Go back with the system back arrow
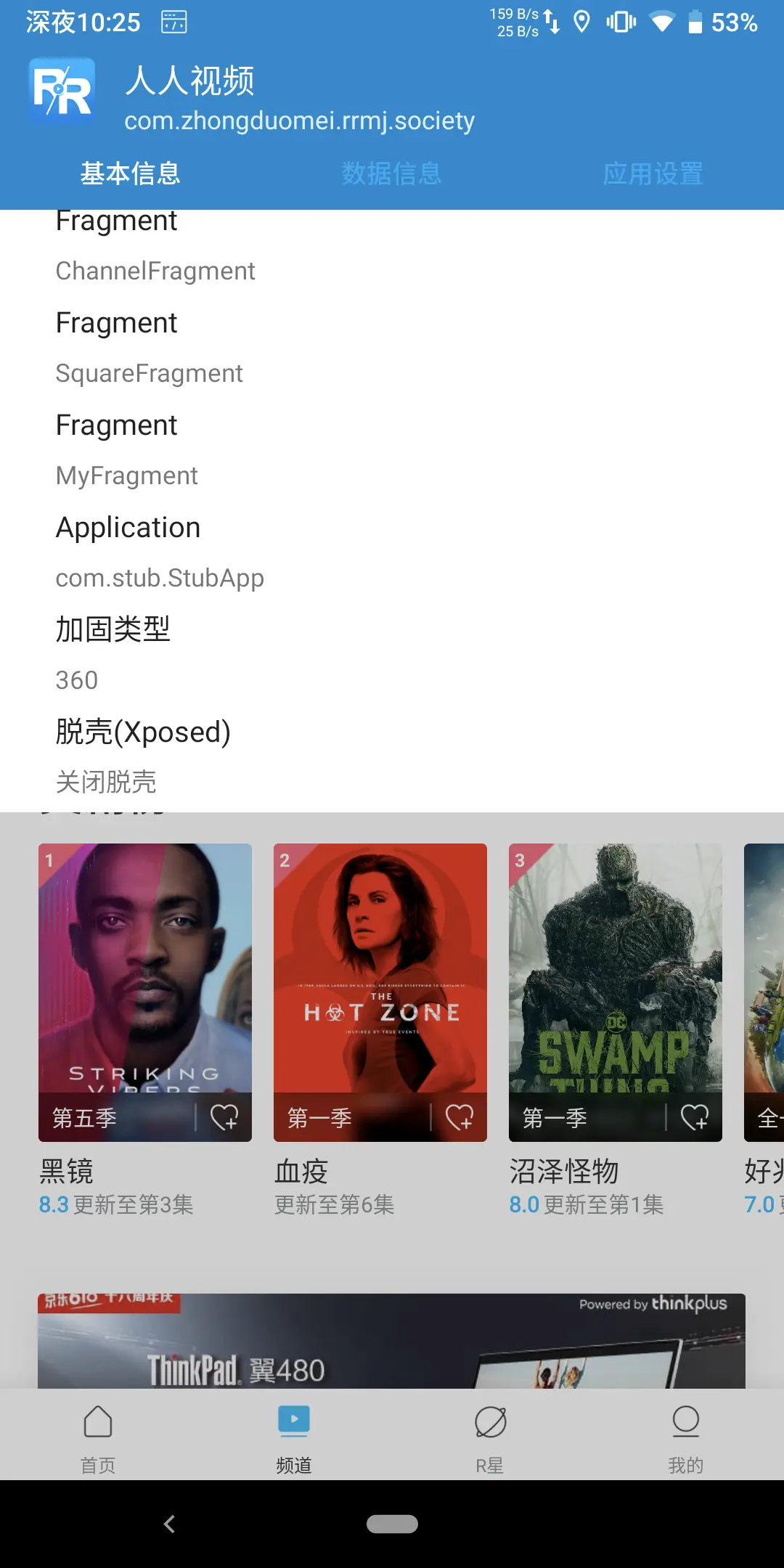Viewport: 784px width, 1568px height. (x=169, y=1524)
